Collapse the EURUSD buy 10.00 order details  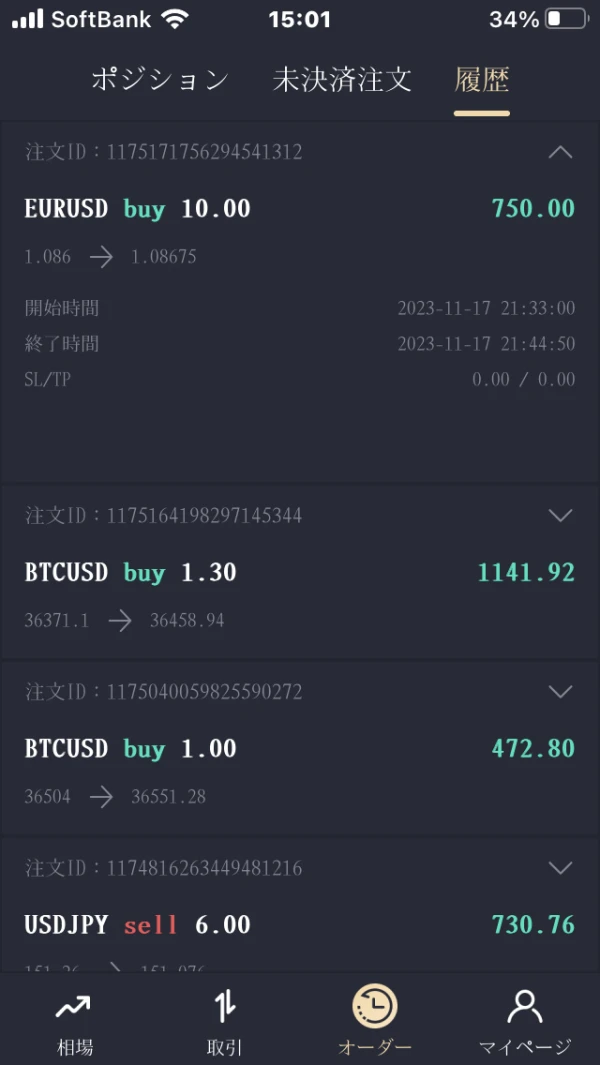tap(561, 152)
